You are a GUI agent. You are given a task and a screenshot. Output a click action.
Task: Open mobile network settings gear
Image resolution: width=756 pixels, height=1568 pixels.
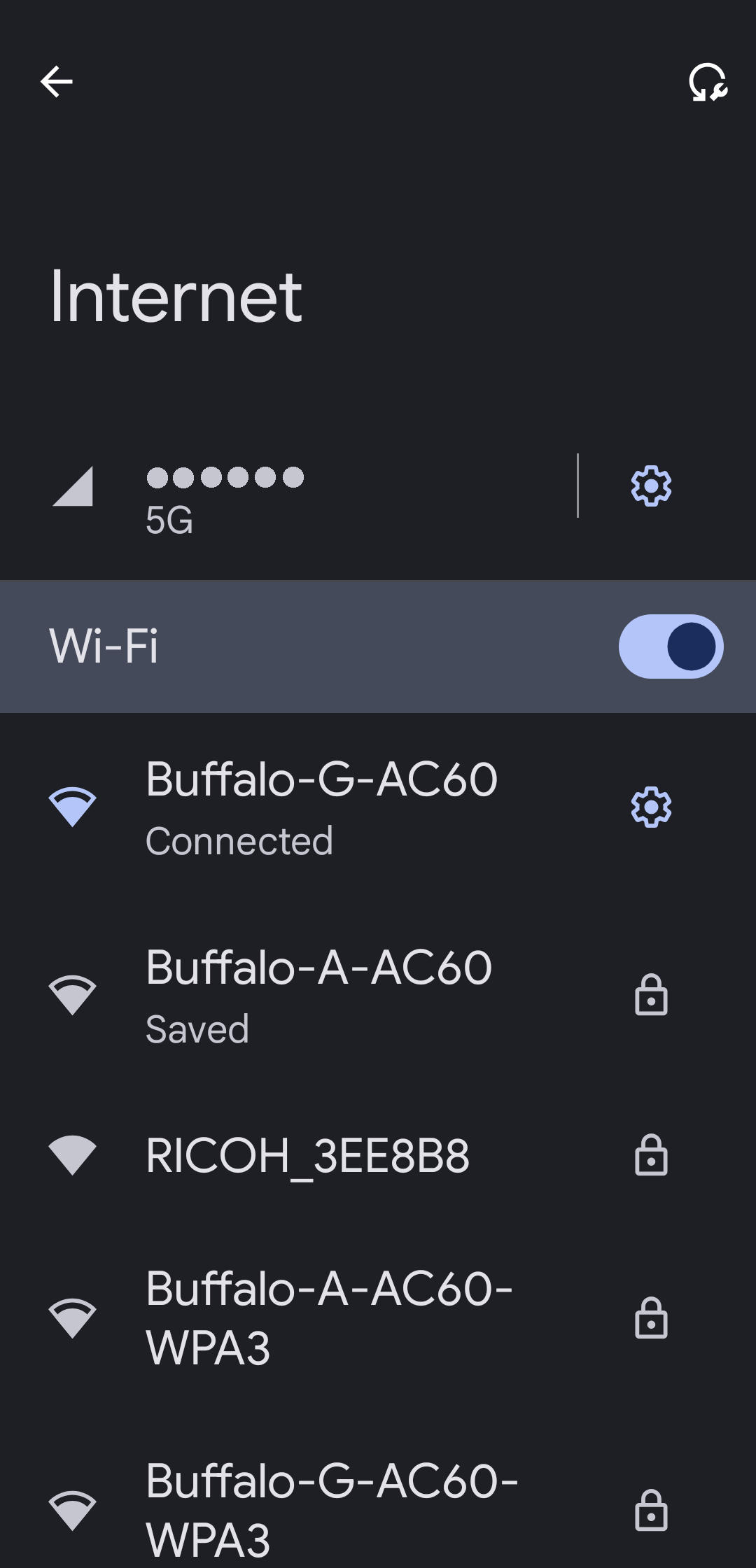coord(651,486)
